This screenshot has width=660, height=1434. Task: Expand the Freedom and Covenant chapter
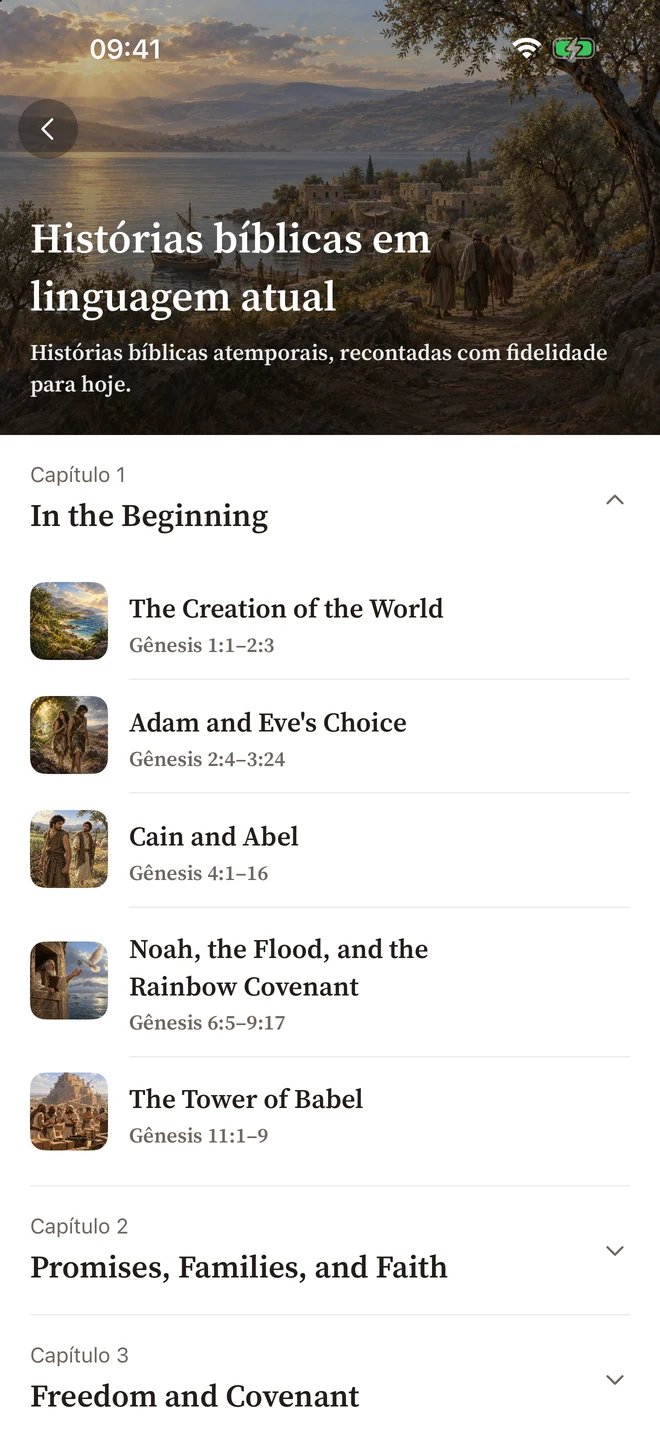(330, 1380)
